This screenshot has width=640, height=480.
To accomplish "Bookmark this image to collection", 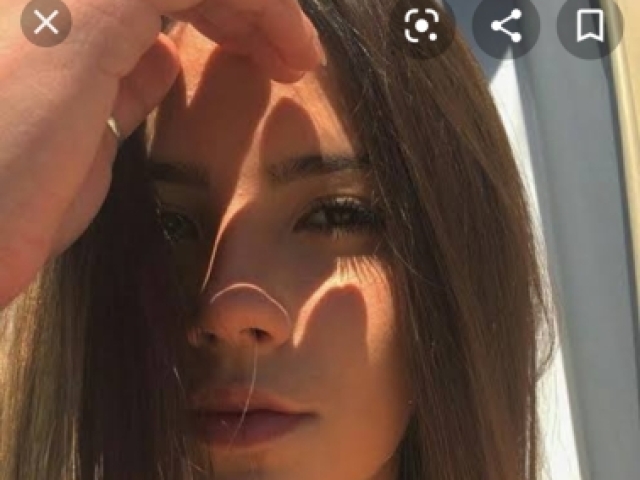I will (590, 27).
